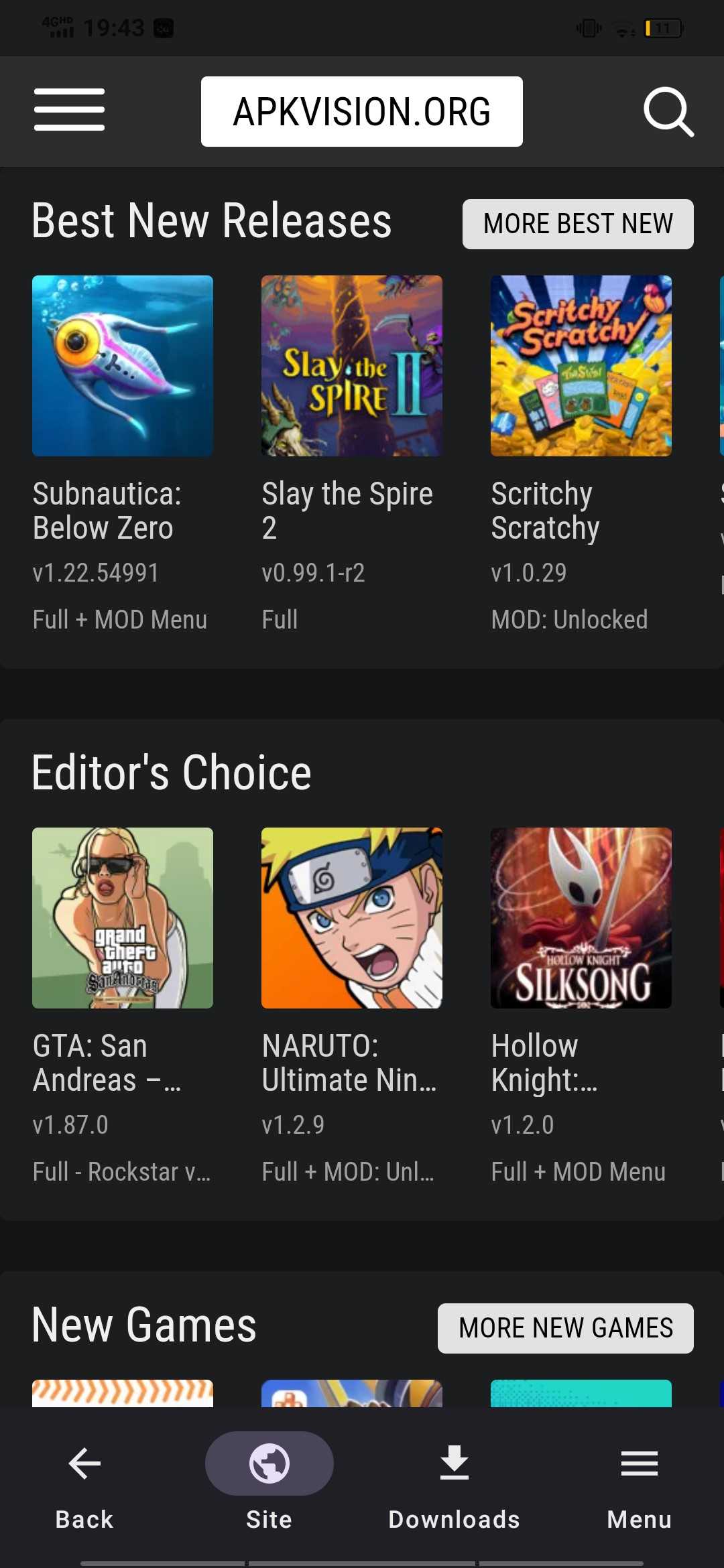Select the Scritchy Scratchy game card

[581, 366]
